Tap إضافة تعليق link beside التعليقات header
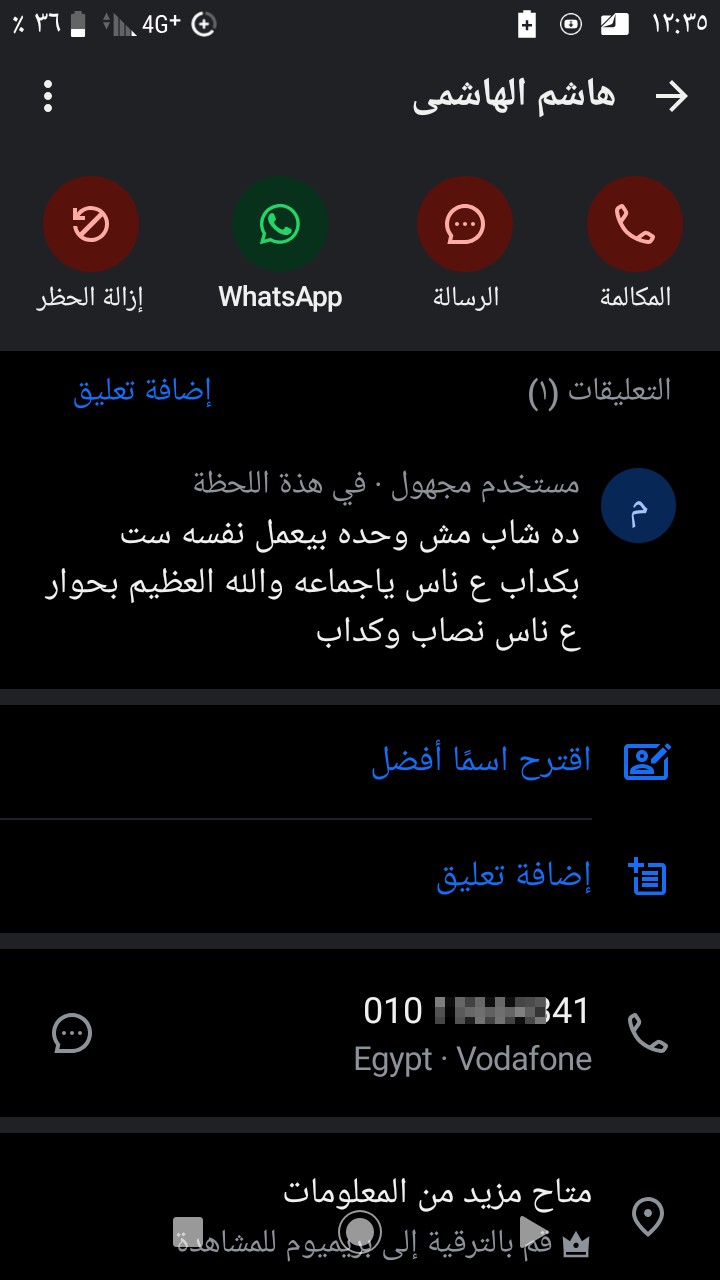Screen dimensions: 720x1280 tap(143, 391)
